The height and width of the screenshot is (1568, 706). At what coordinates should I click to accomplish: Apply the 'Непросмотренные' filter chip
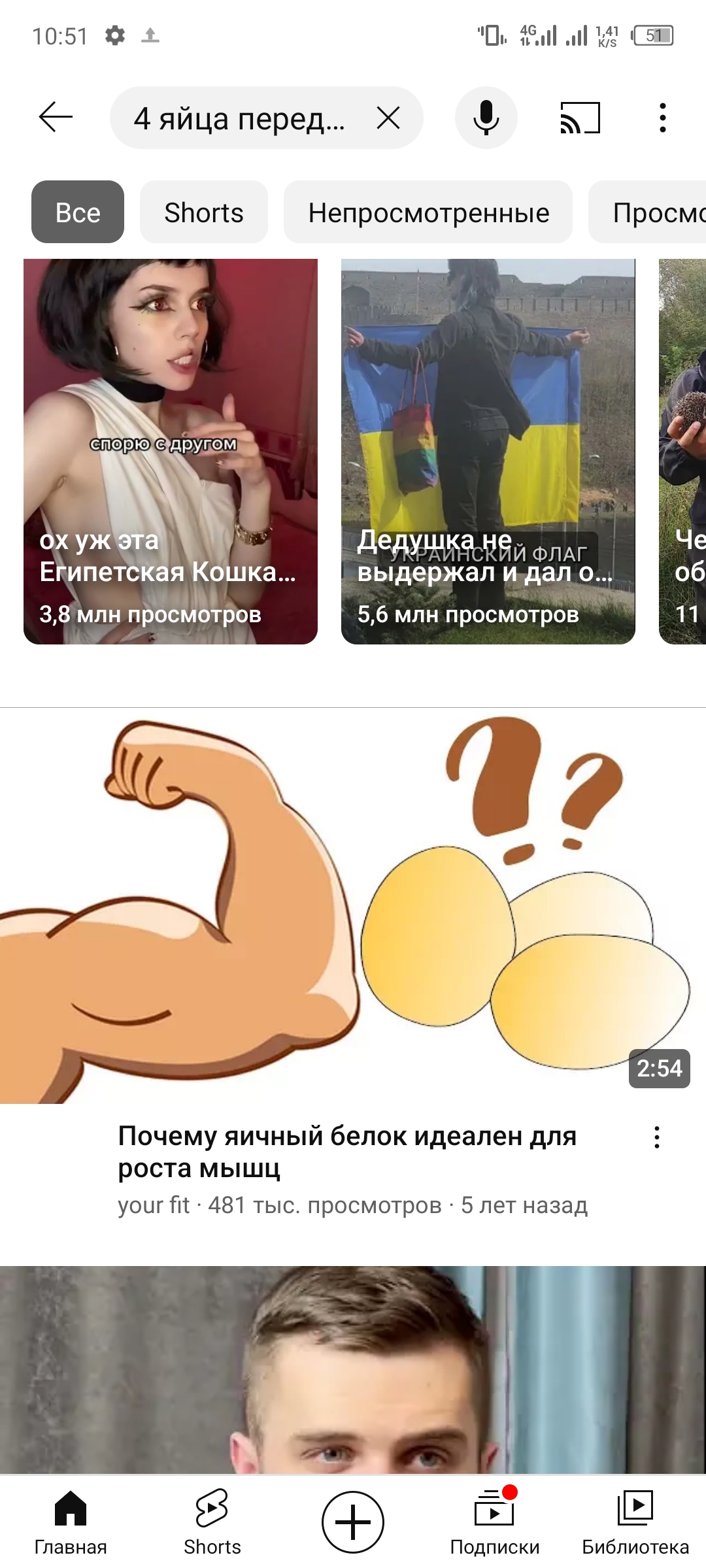point(428,212)
